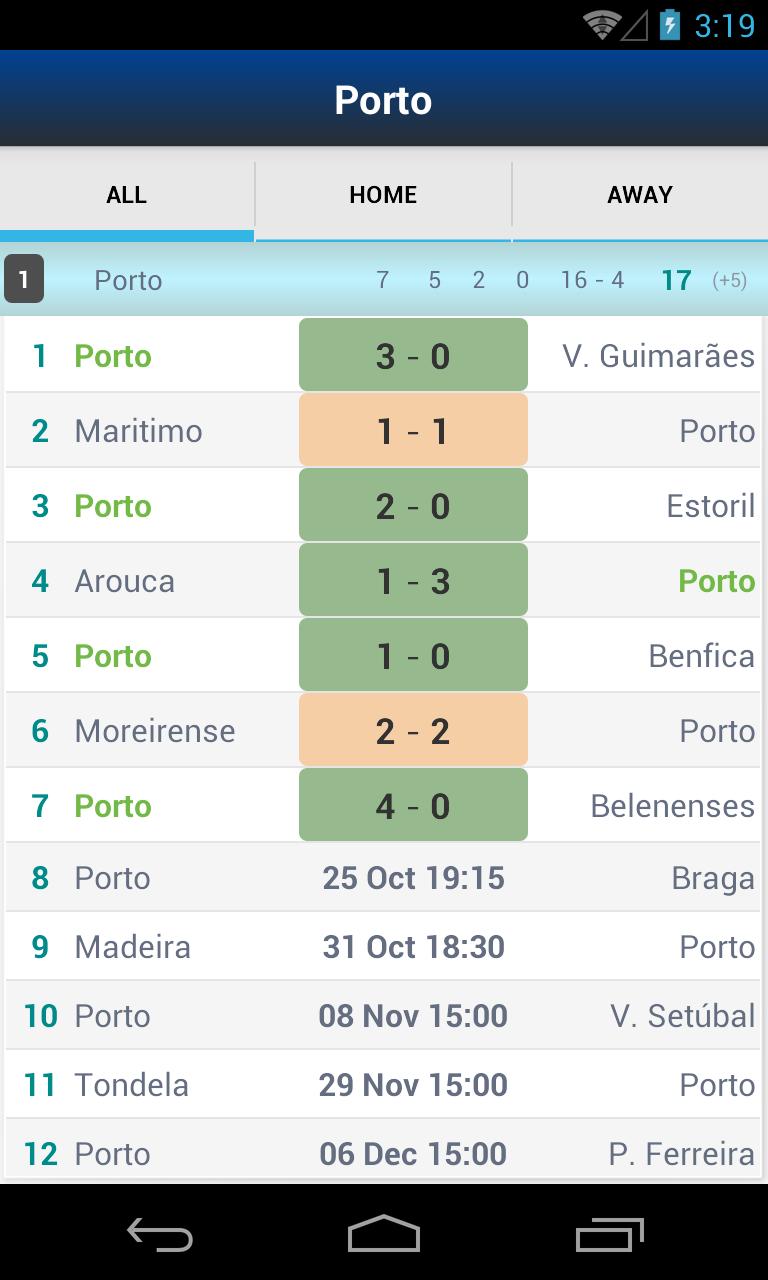Select the Porto standings summary row

pos(384,280)
